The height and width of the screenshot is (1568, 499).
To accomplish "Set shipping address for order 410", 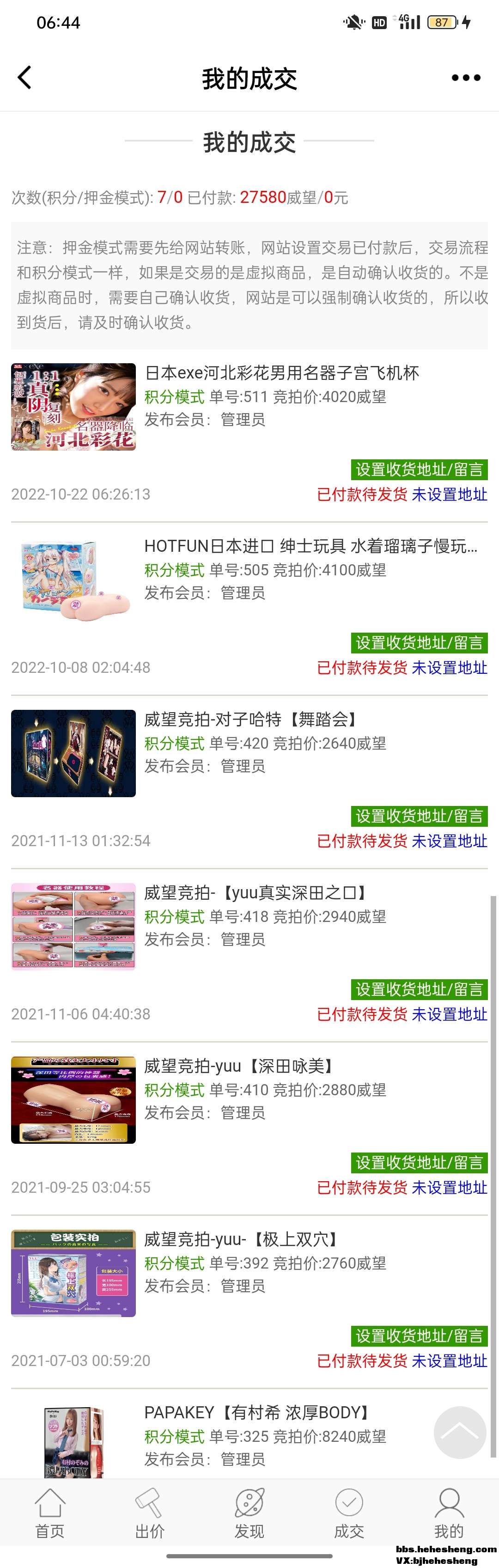I will pyautogui.click(x=419, y=1163).
